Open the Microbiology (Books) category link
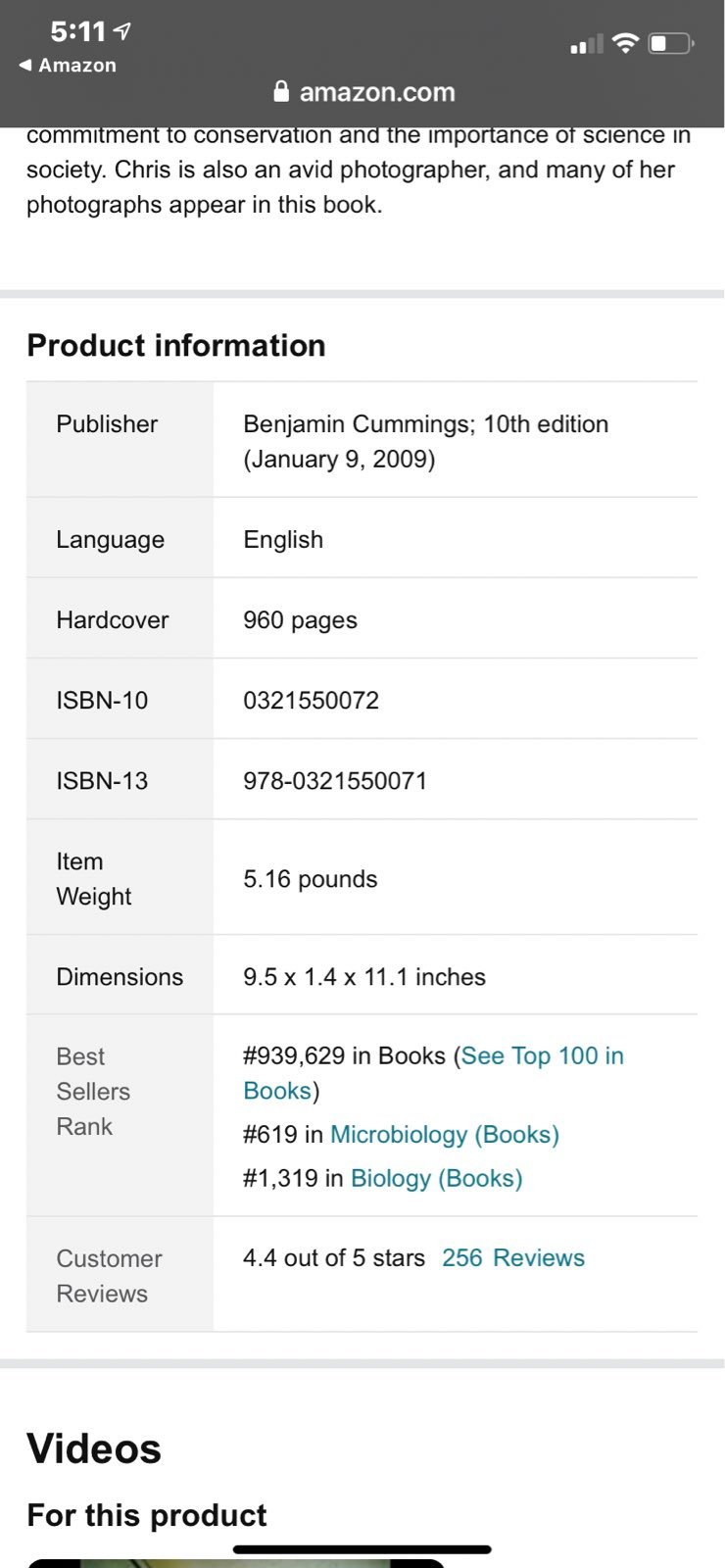 click(445, 1135)
